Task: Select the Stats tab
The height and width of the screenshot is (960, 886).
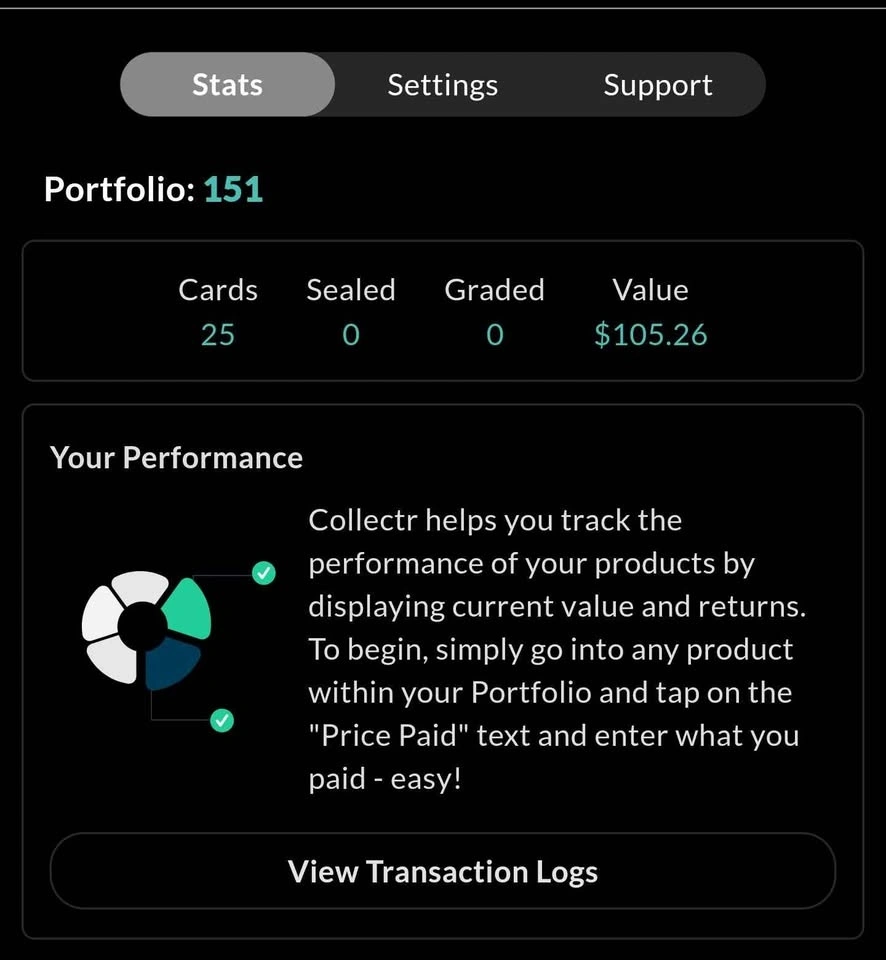Action: pyautogui.click(x=228, y=85)
